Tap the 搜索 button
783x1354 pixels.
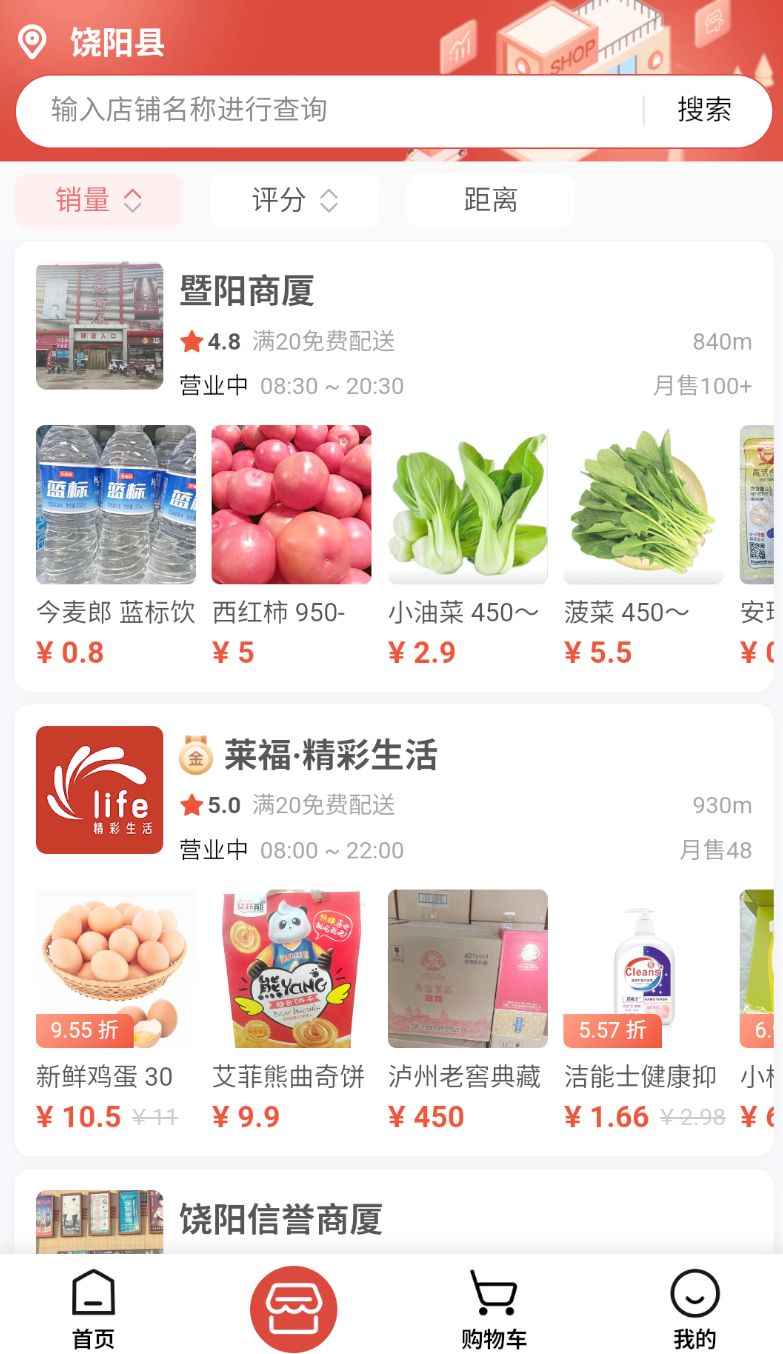click(x=704, y=110)
